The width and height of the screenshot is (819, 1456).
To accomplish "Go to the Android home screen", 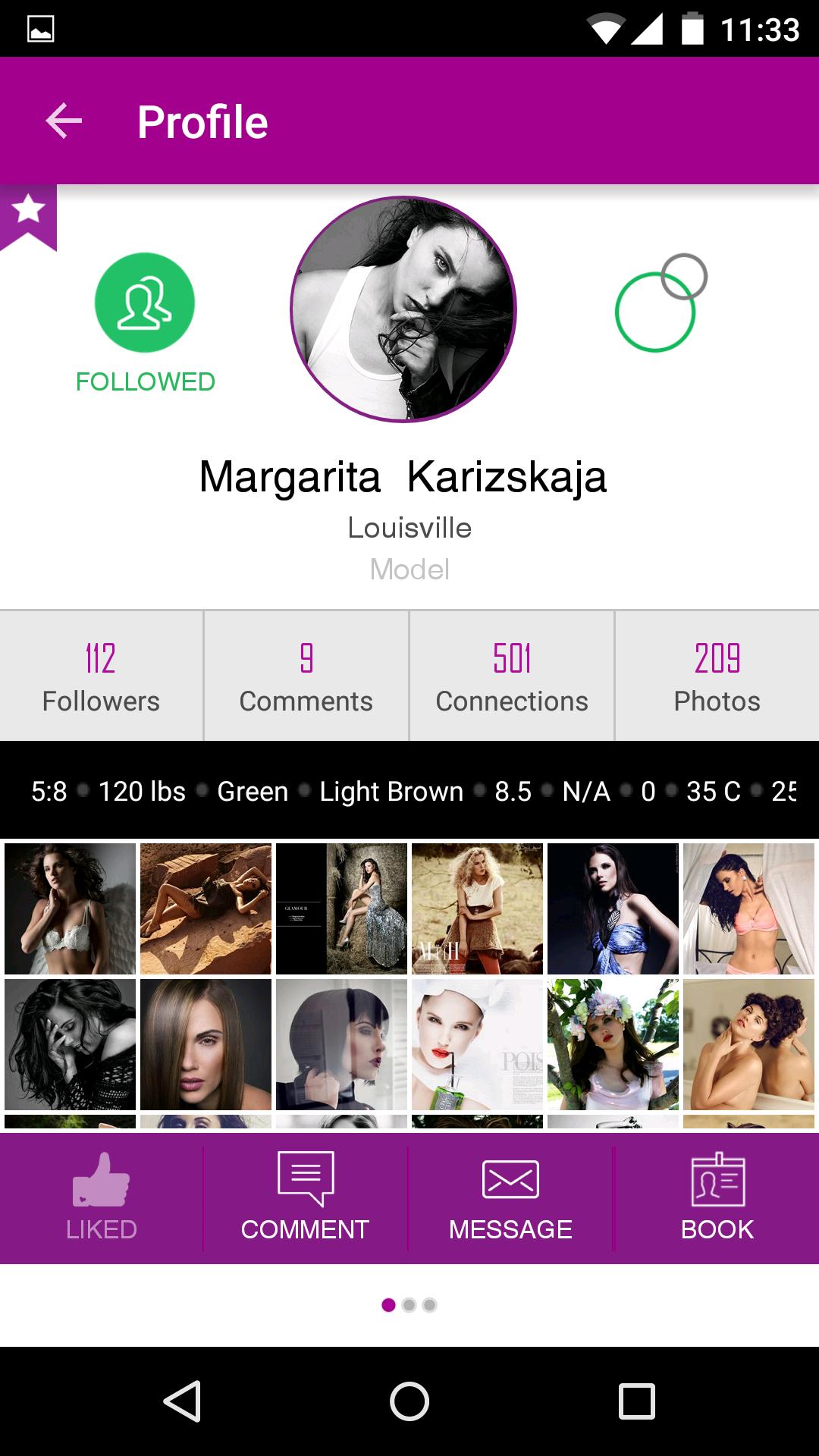I will pos(409,1401).
